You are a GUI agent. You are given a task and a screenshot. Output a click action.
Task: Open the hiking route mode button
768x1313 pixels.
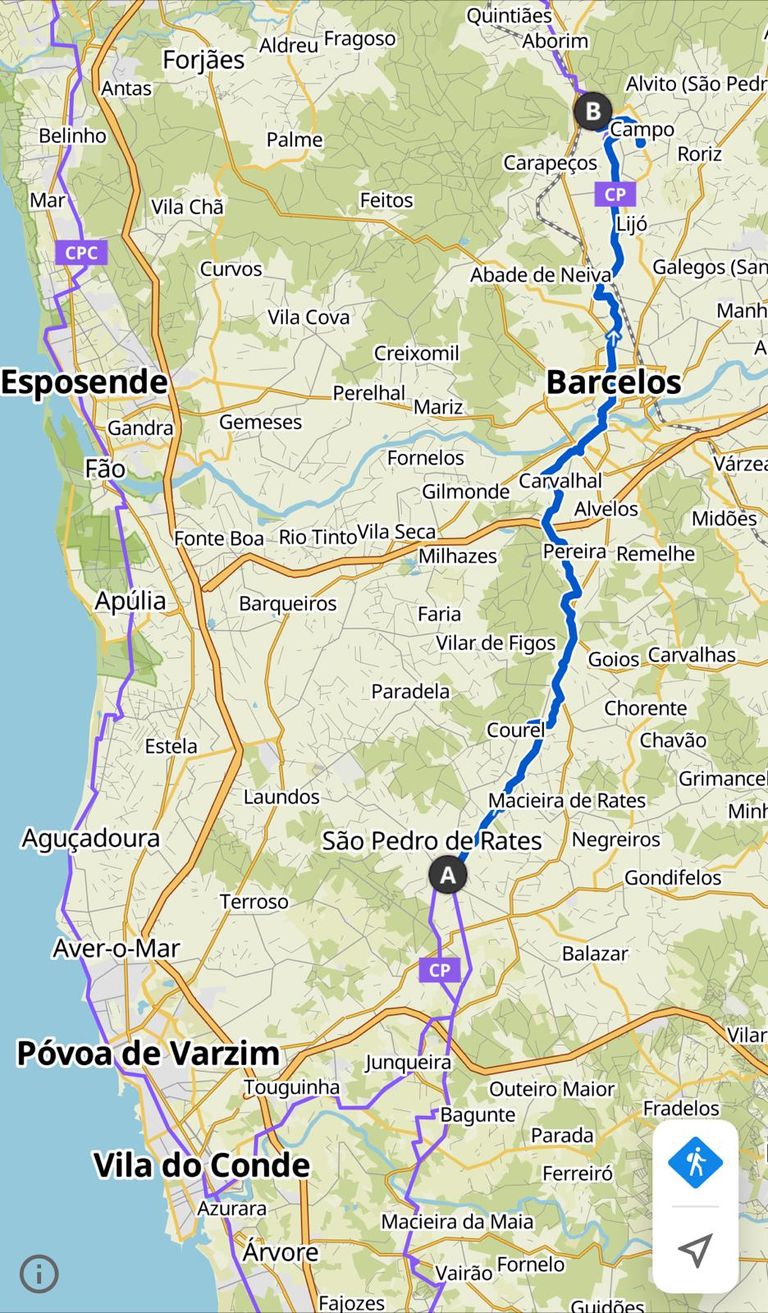695,1163
